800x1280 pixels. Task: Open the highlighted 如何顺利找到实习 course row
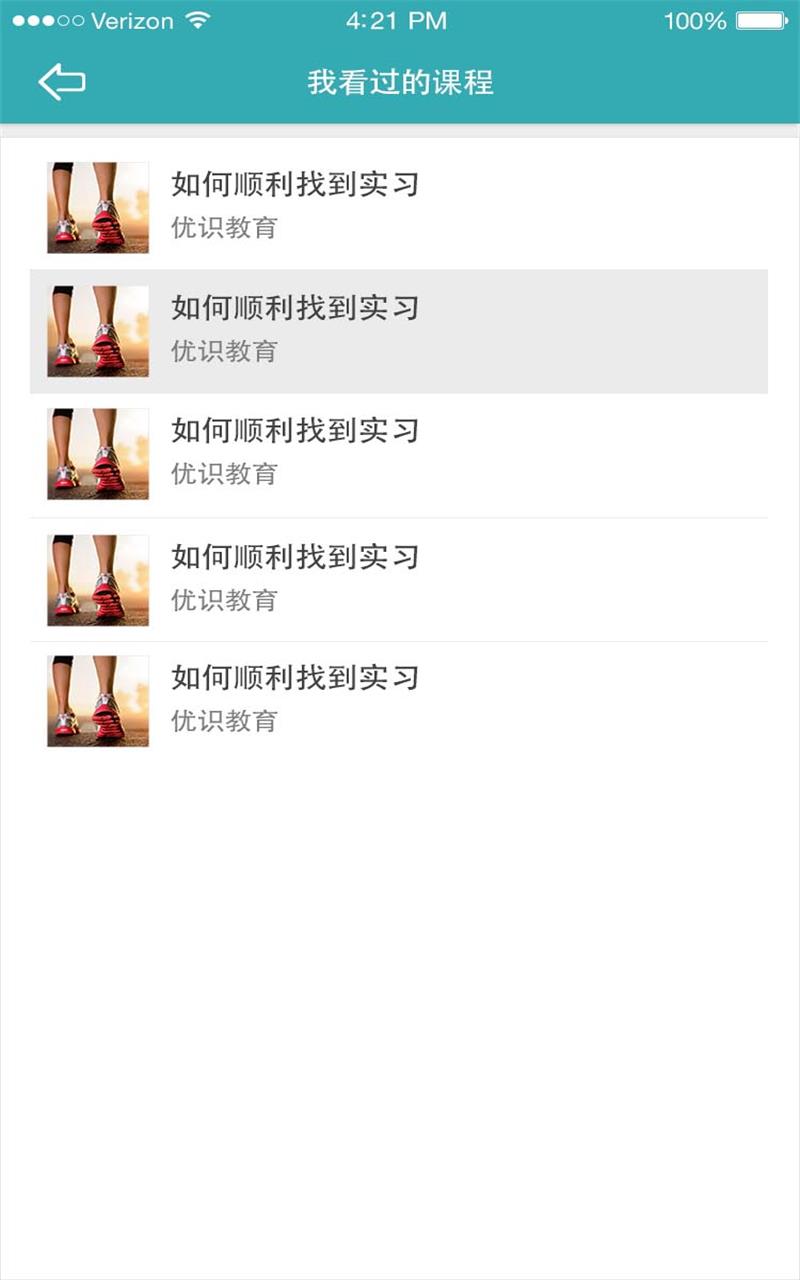(398, 331)
